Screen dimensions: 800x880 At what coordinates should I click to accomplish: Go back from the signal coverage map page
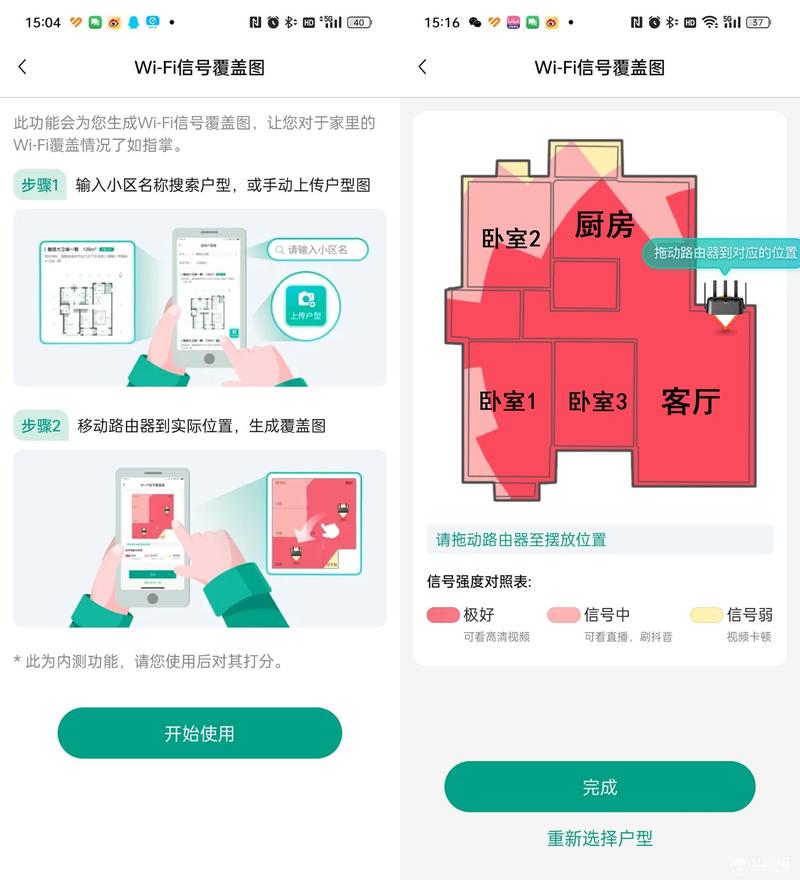coord(423,67)
